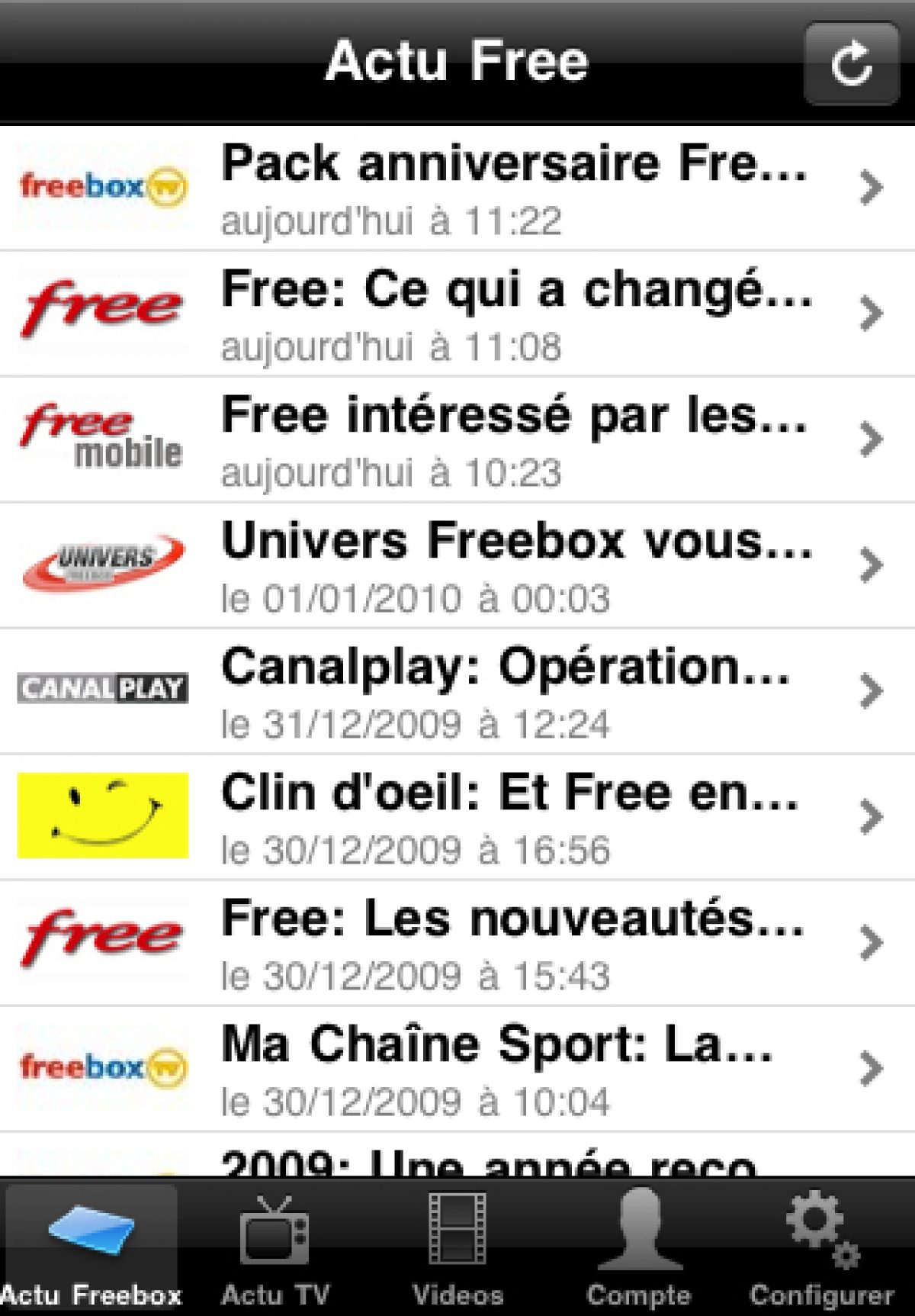Refresh the Actu Free news list
915x1316 pixels.
tap(851, 64)
